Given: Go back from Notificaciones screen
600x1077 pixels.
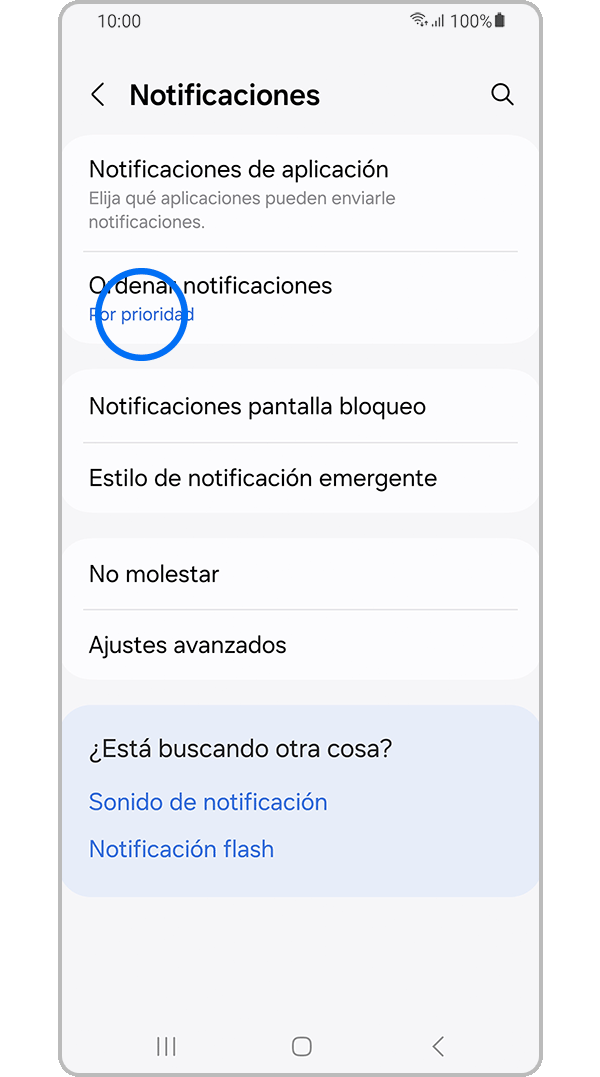Looking at the screenshot, I should tap(98, 95).
